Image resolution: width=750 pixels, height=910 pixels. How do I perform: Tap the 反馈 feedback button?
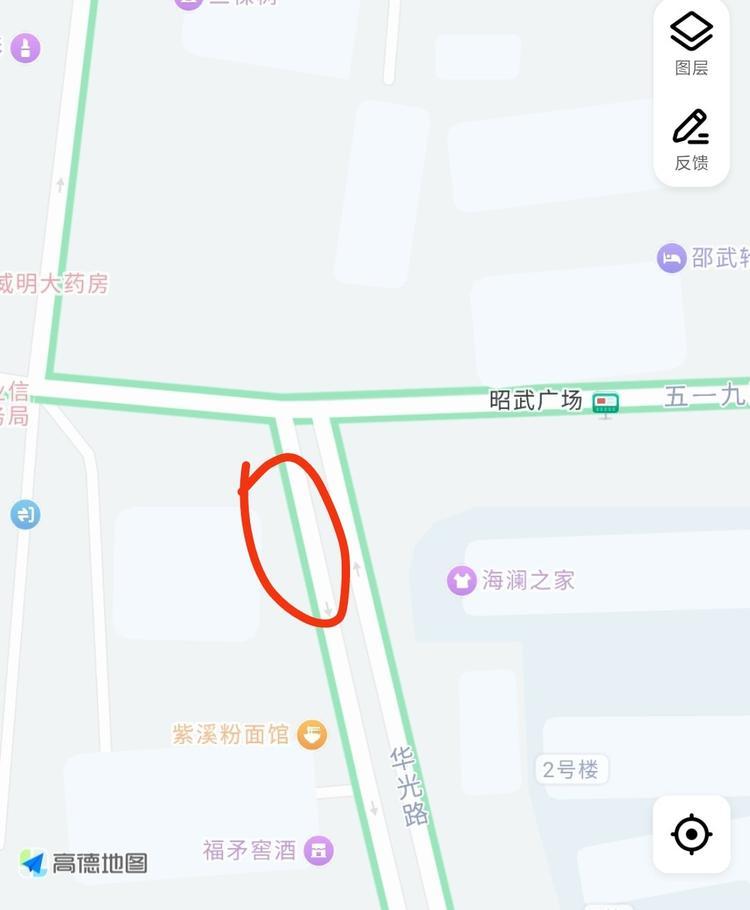[x=691, y=138]
